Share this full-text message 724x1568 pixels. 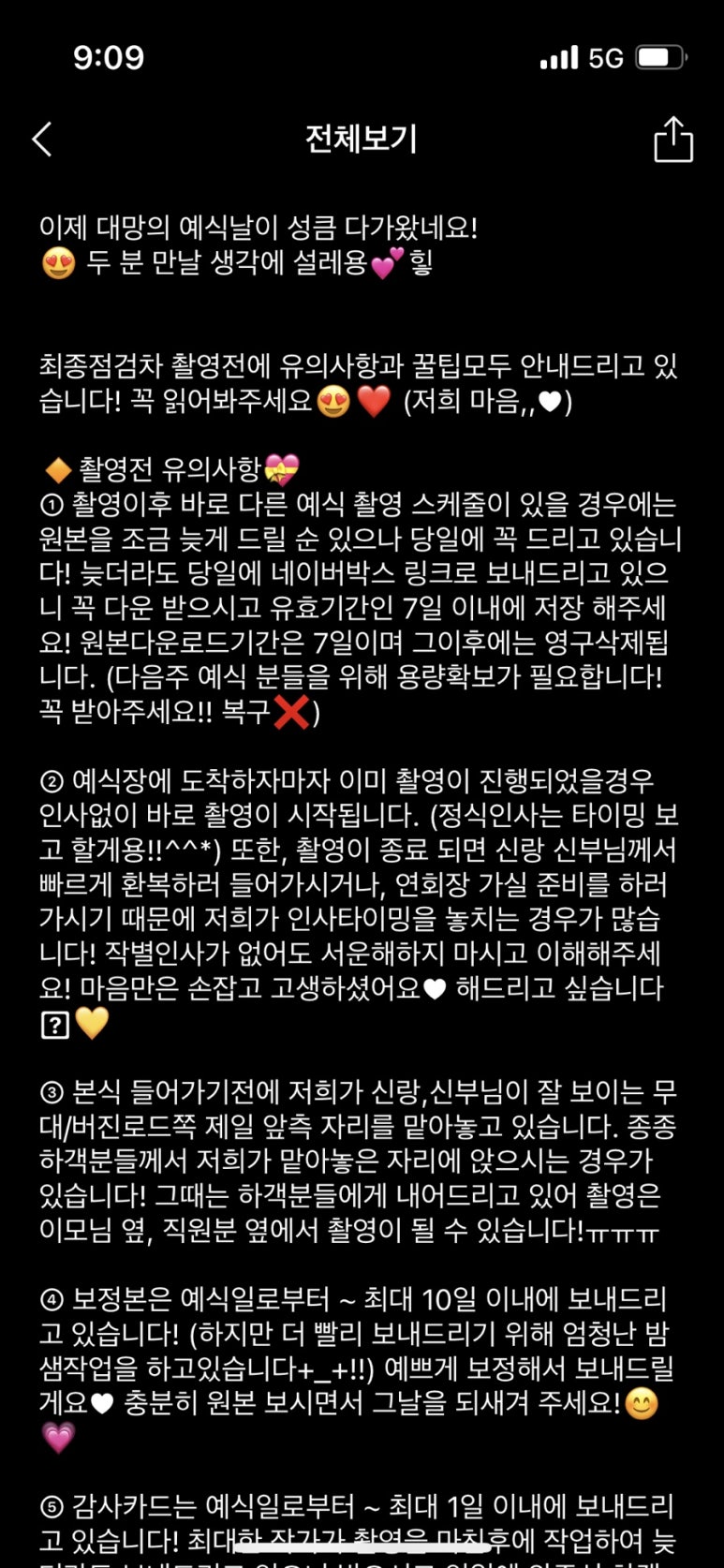point(672,140)
